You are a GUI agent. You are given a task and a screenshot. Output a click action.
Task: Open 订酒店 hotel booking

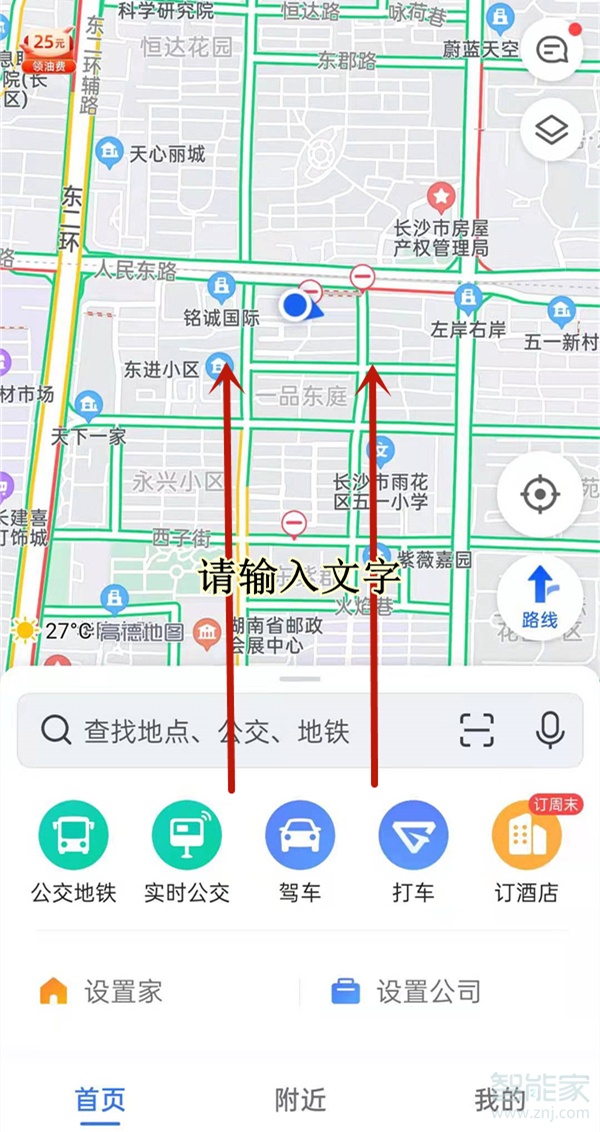527,853
